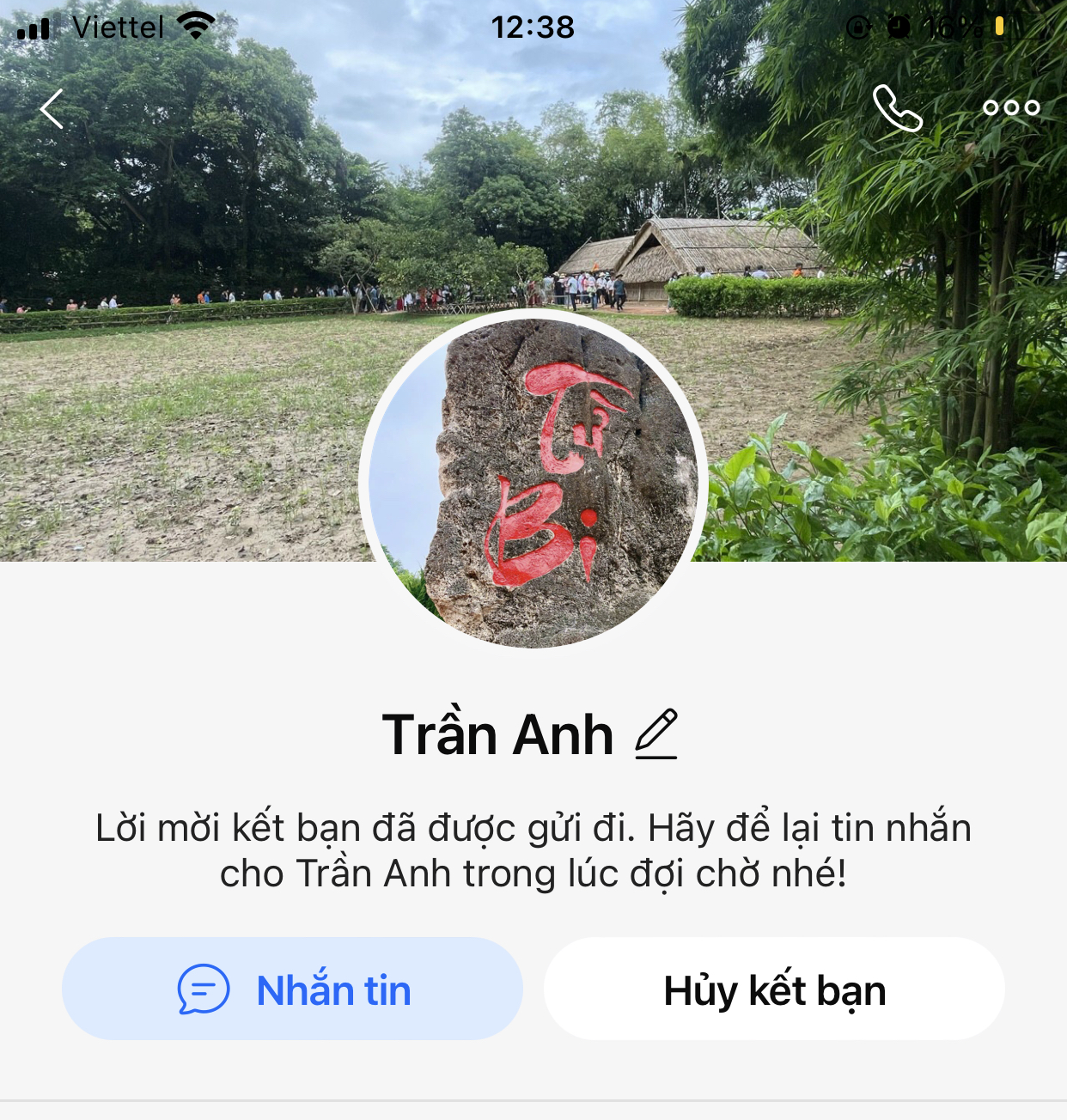This screenshot has height=1120, width=1067.
Task: Call Trần Anh via the phone icon
Action: pyautogui.click(x=897, y=108)
